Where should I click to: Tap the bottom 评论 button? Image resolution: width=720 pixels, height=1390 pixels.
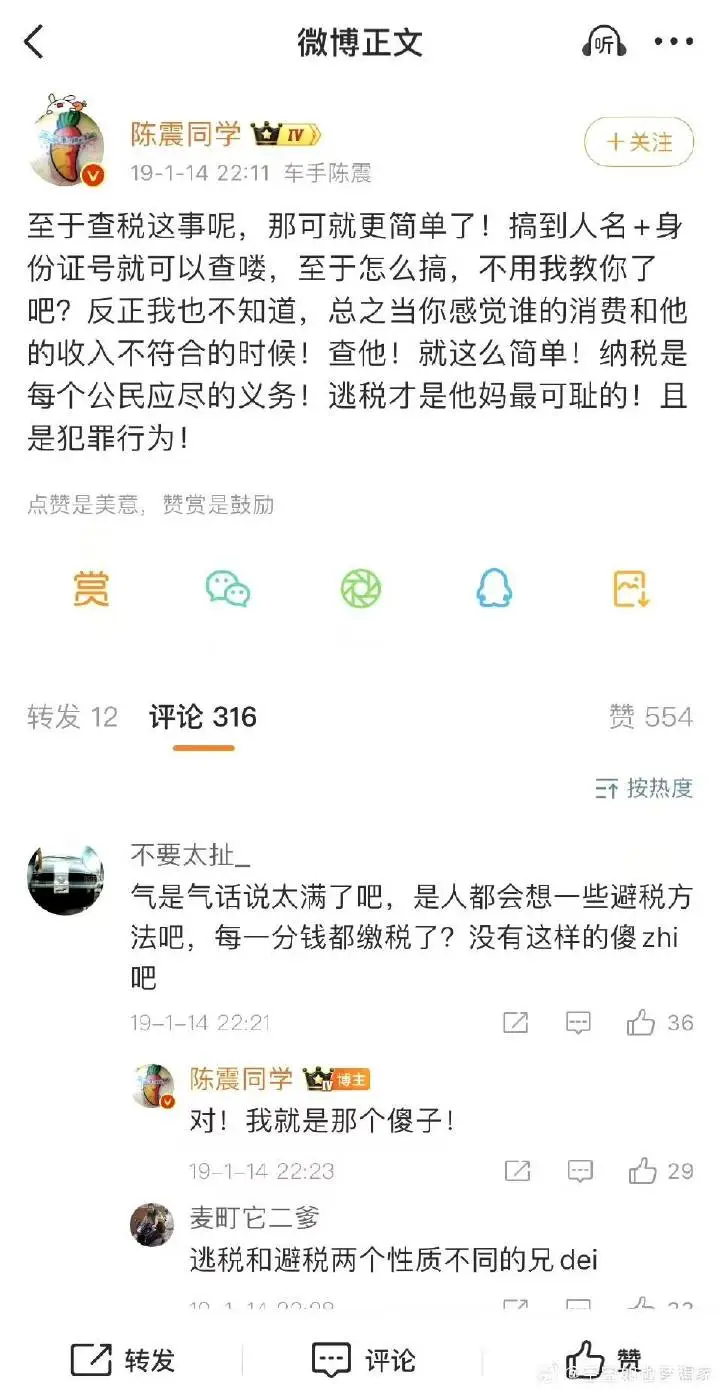click(x=362, y=1359)
